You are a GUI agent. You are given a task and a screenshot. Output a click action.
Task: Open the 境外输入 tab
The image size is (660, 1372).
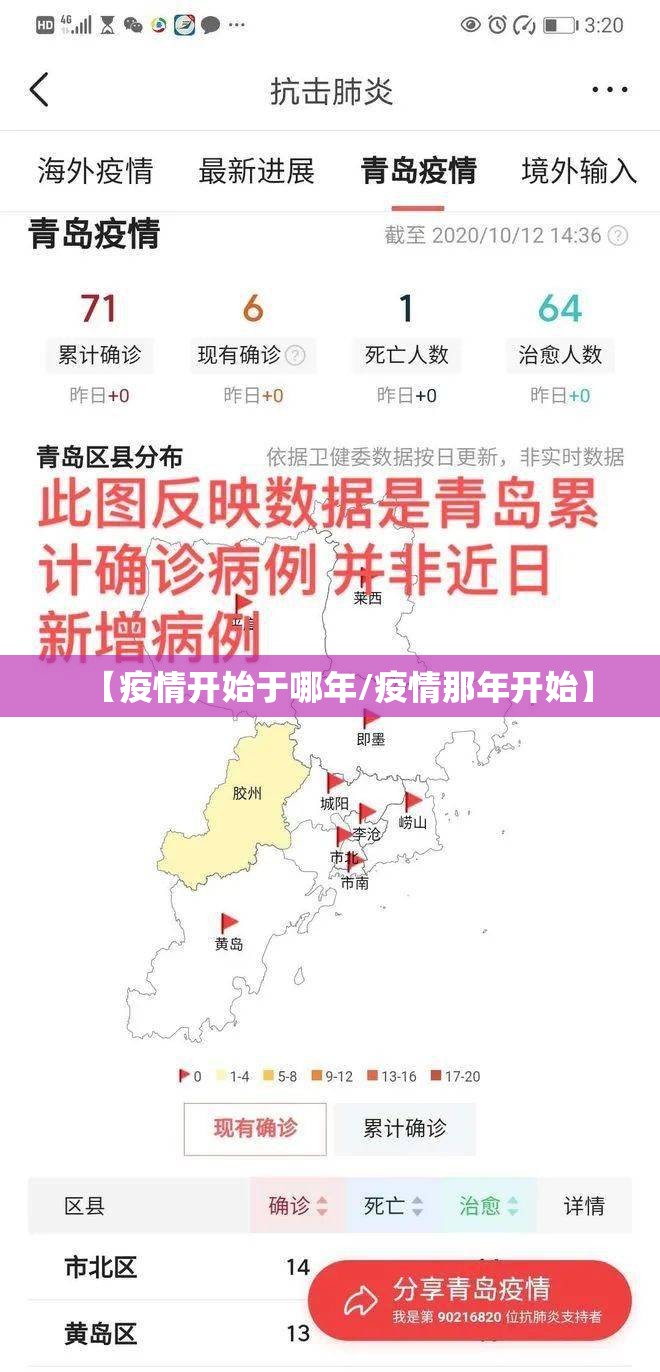point(578,171)
